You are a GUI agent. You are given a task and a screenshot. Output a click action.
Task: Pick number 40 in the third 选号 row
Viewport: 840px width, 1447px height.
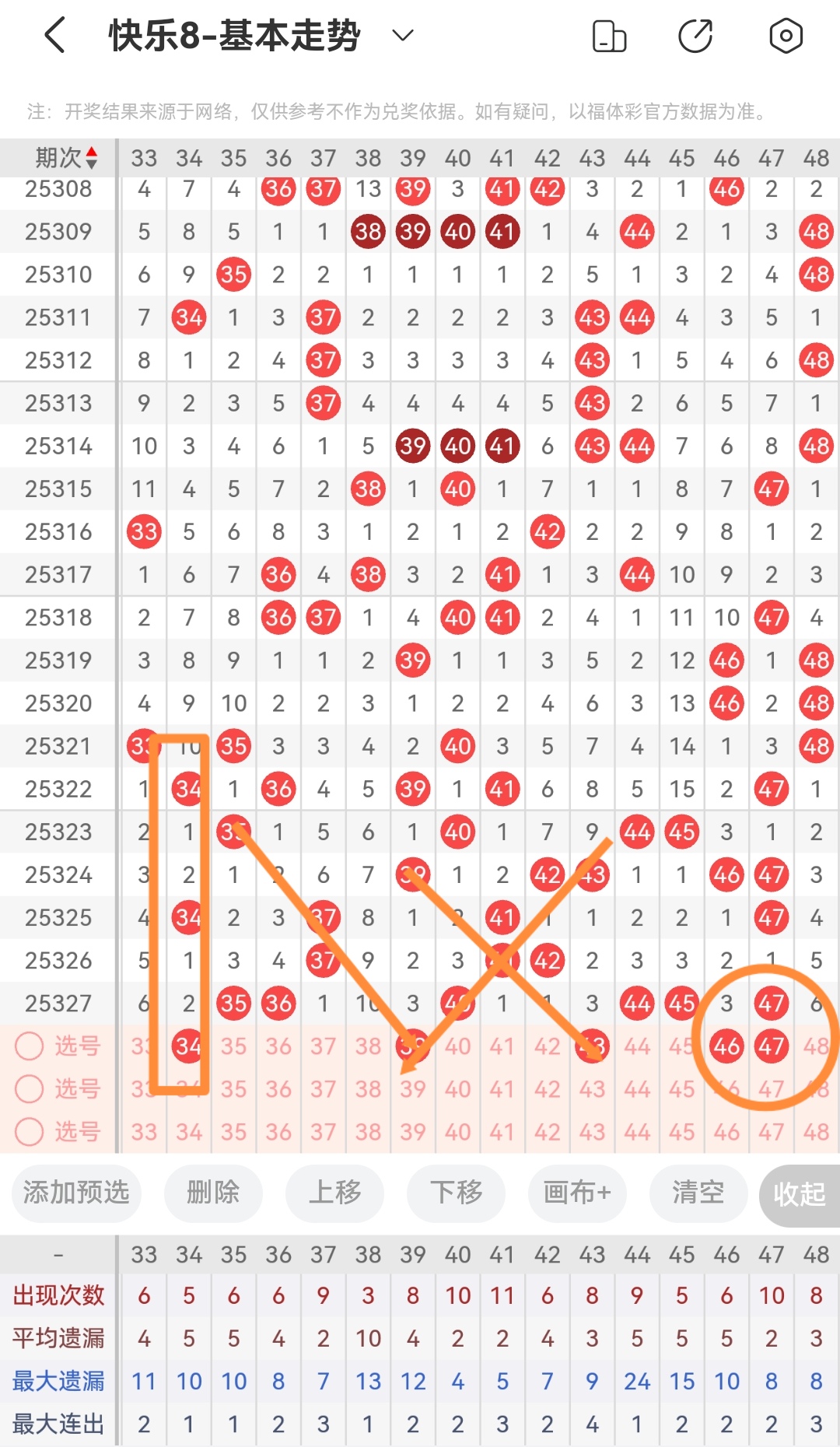pyautogui.click(x=457, y=1132)
